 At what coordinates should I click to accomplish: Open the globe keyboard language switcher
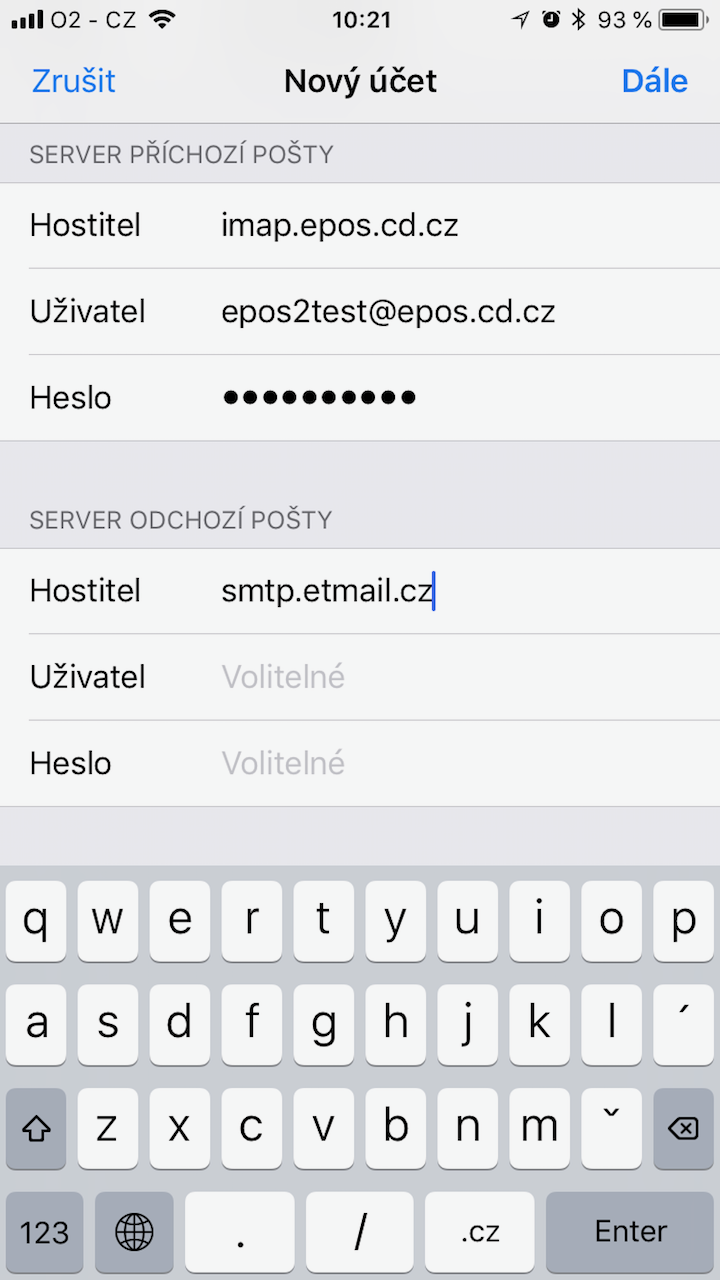point(135,1232)
